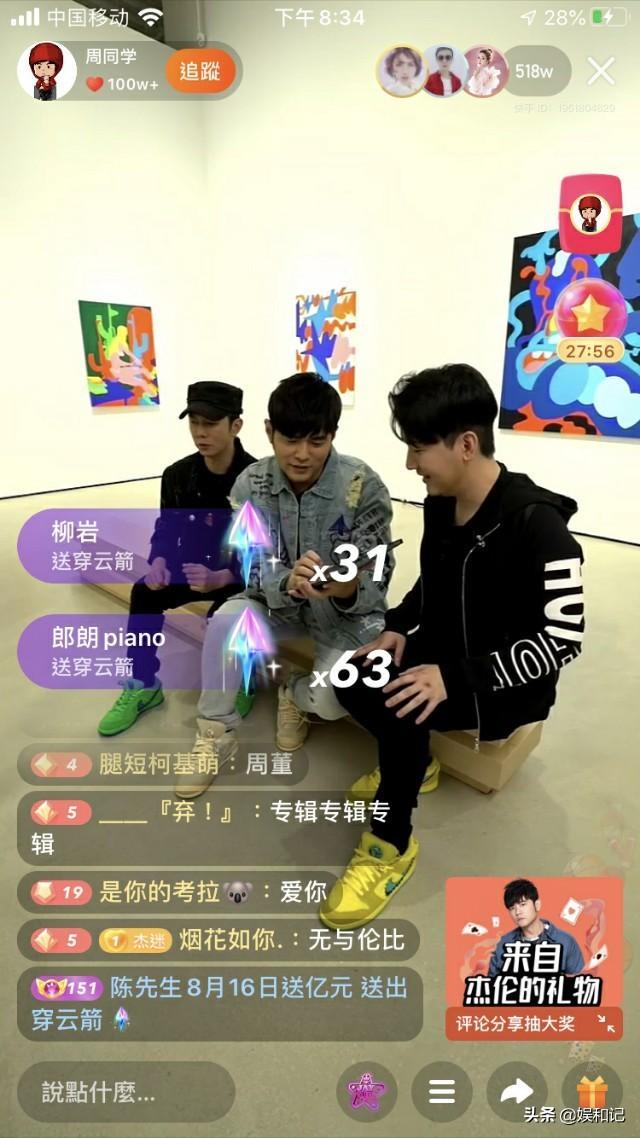
Task: Open the gift panel
Action: click(592, 1092)
